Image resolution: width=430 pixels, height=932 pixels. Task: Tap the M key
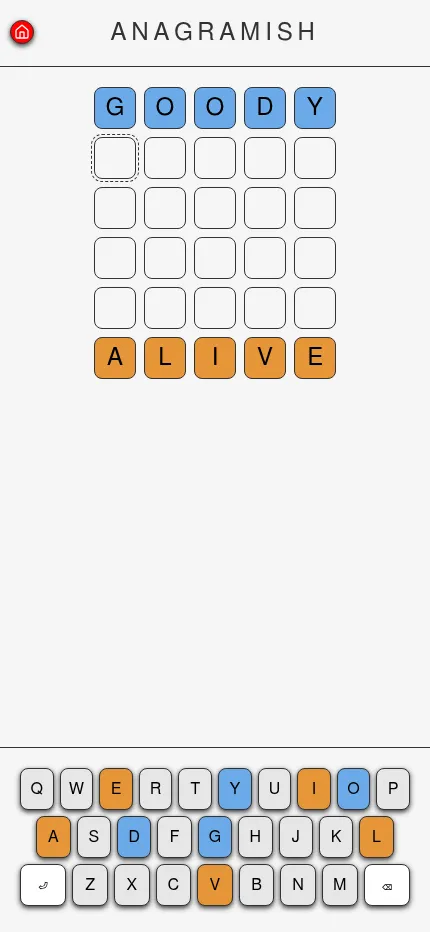(x=340, y=885)
